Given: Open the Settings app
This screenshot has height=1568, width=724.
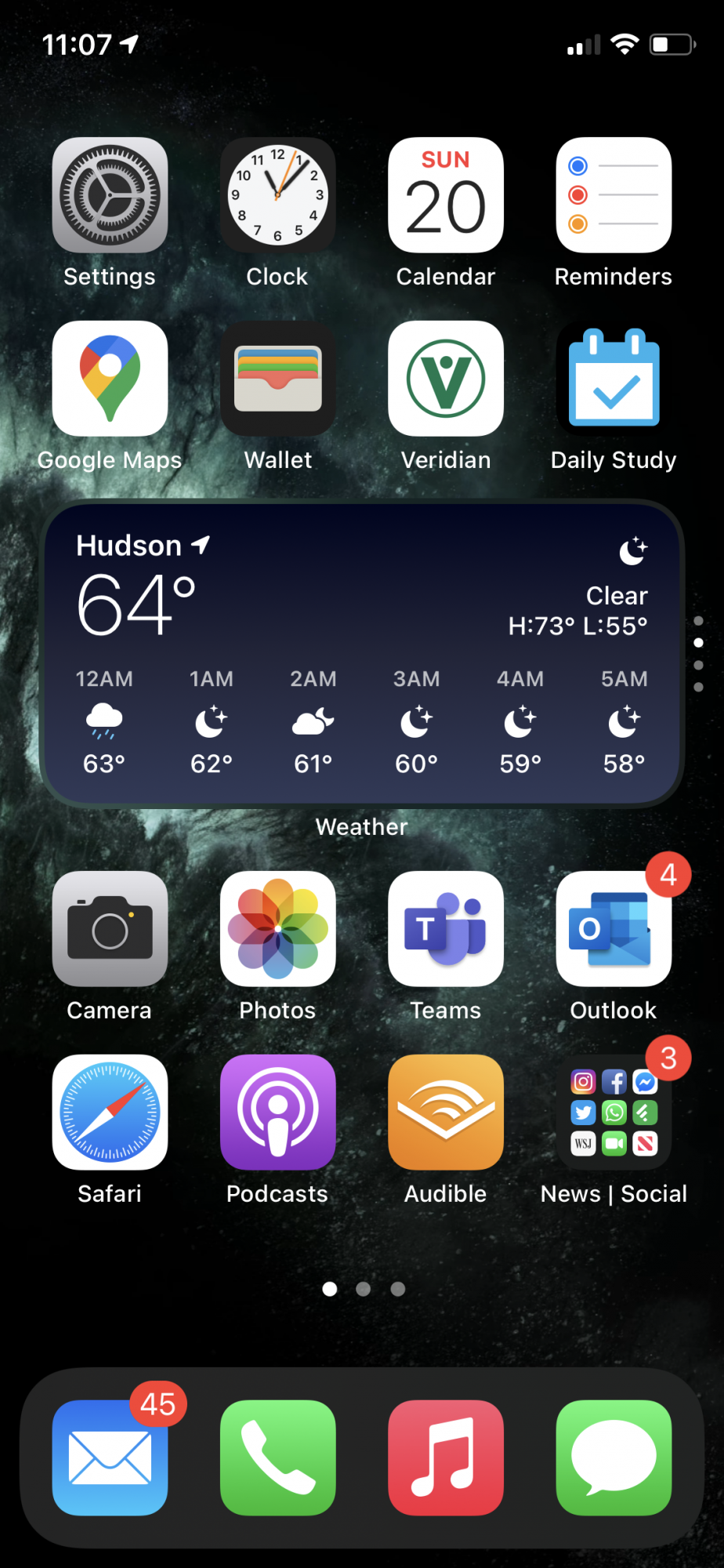Looking at the screenshot, I should pos(110,195).
